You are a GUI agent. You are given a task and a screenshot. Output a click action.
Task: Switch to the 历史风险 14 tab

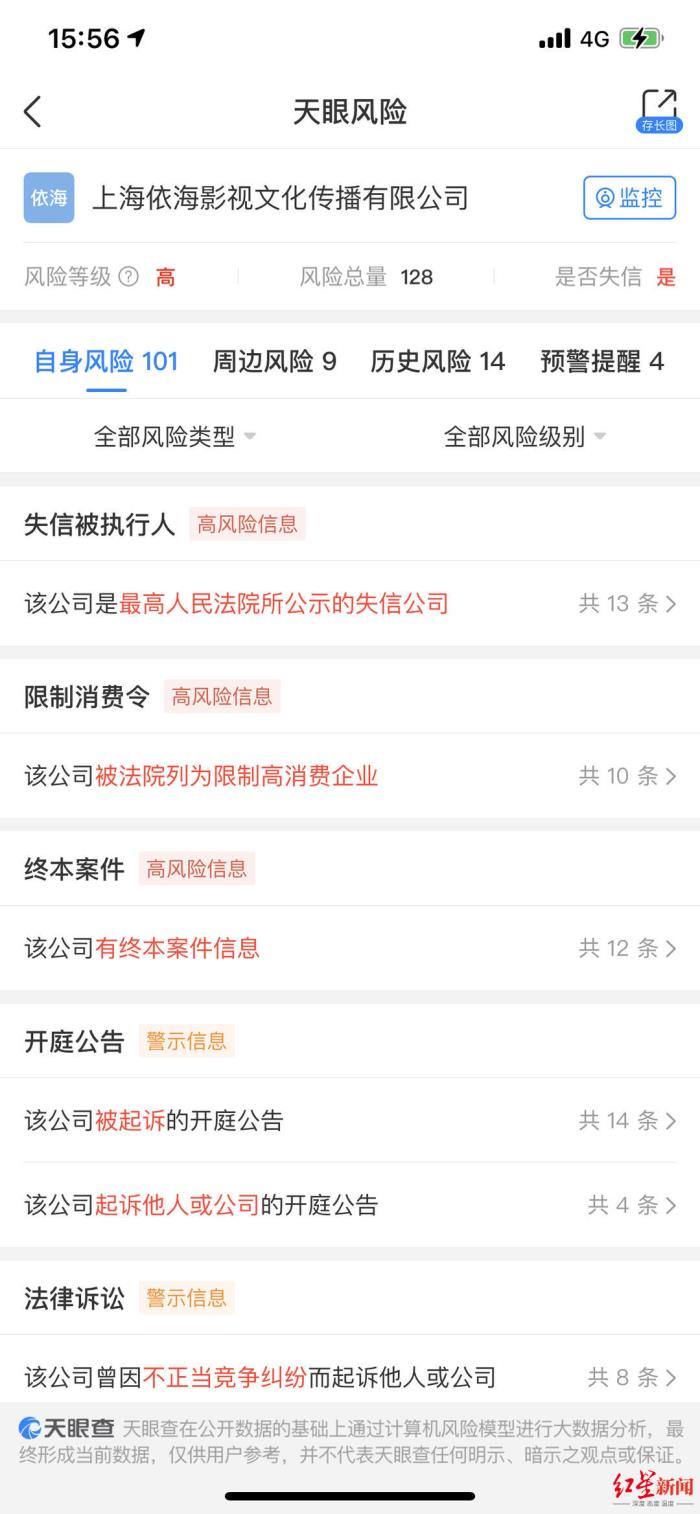point(438,361)
